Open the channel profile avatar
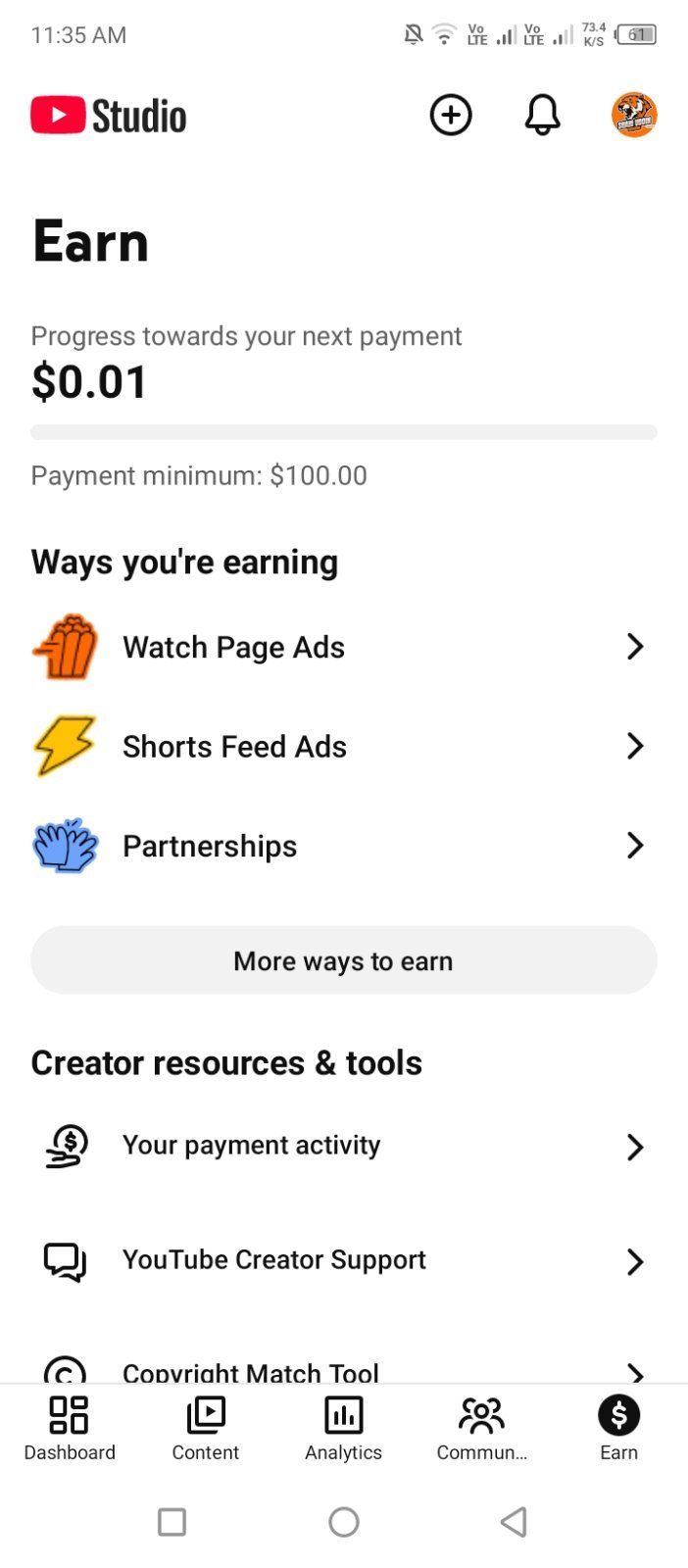Viewport: 688px width, 1568px height. pos(634,116)
